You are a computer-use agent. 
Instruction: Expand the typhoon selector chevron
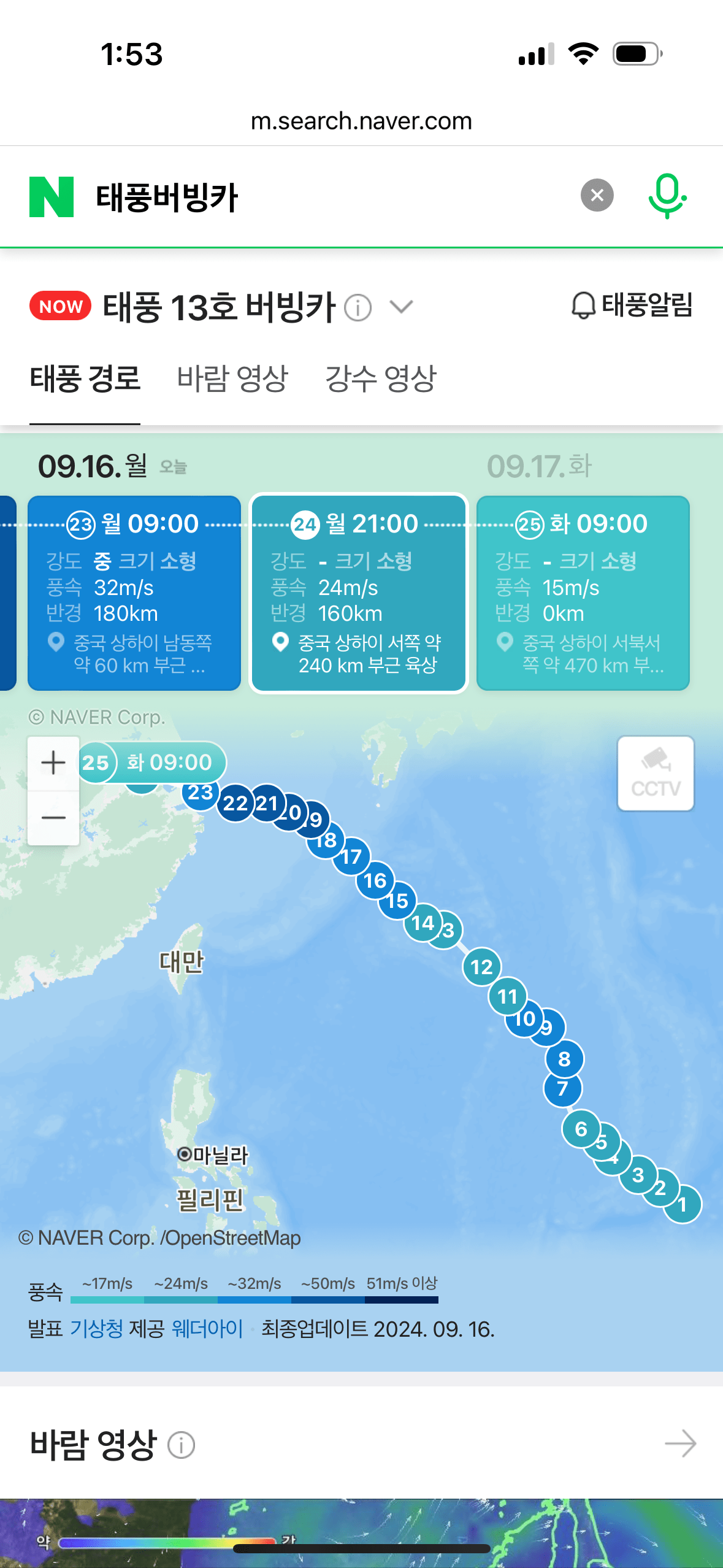point(402,306)
